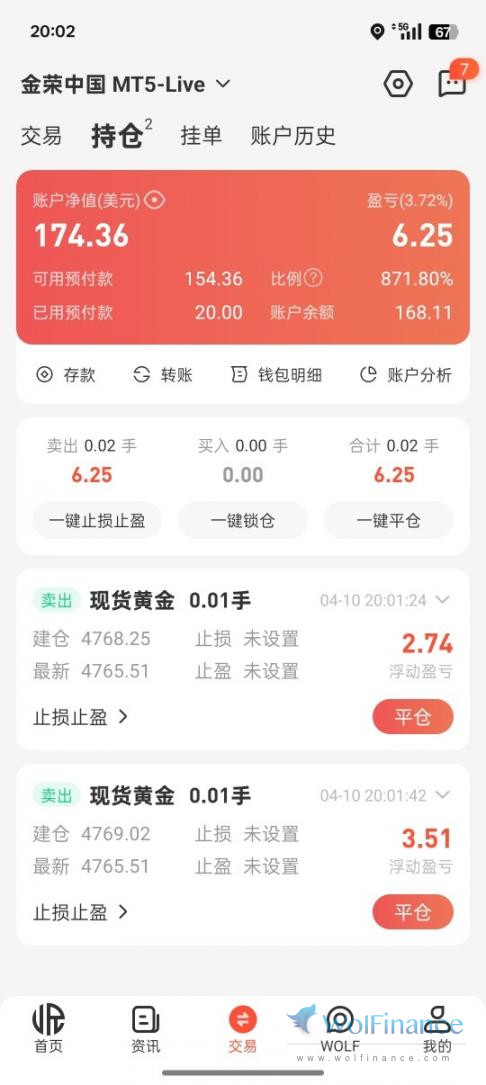Close position with 3.51 floating profit via 平仓
486x1085 pixels.
413,912
